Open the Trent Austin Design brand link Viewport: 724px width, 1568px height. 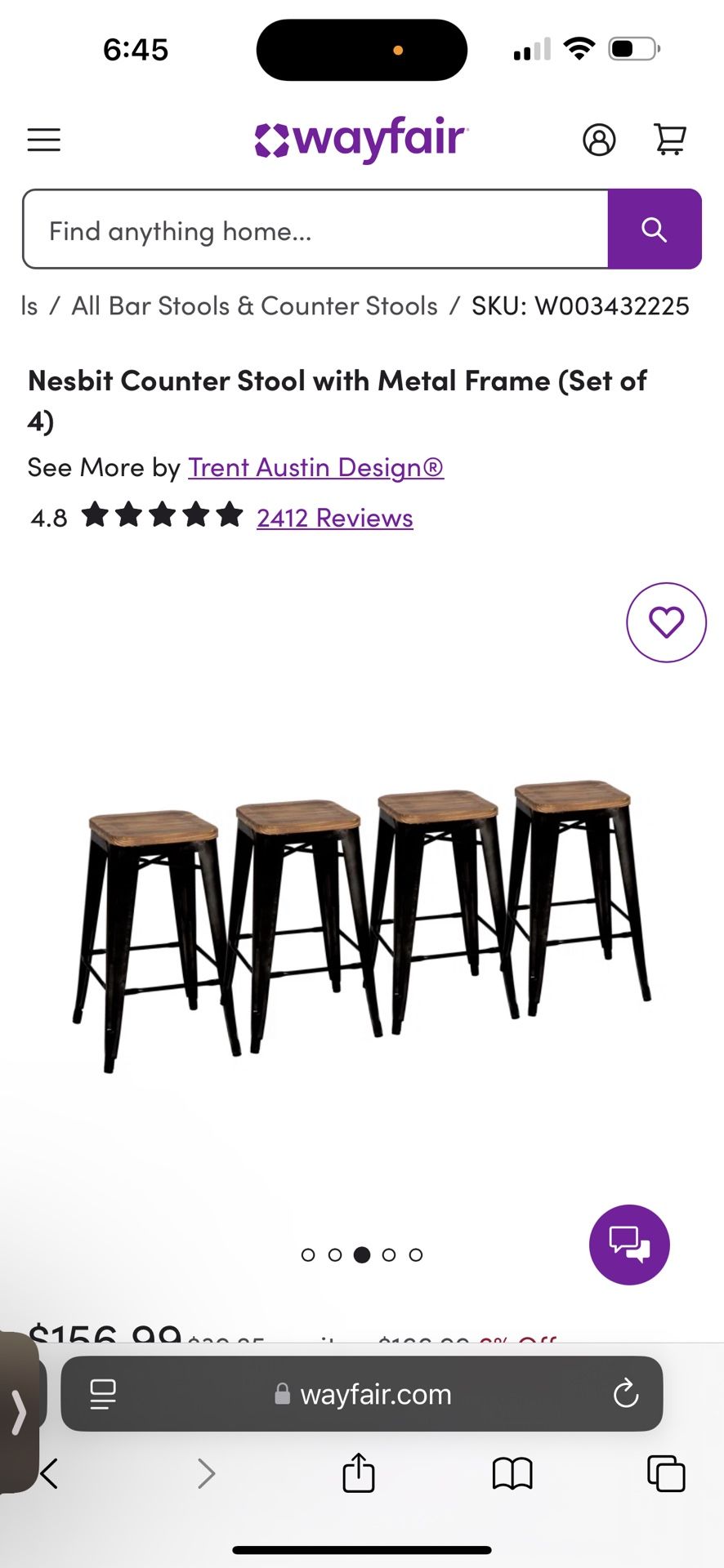click(x=315, y=467)
